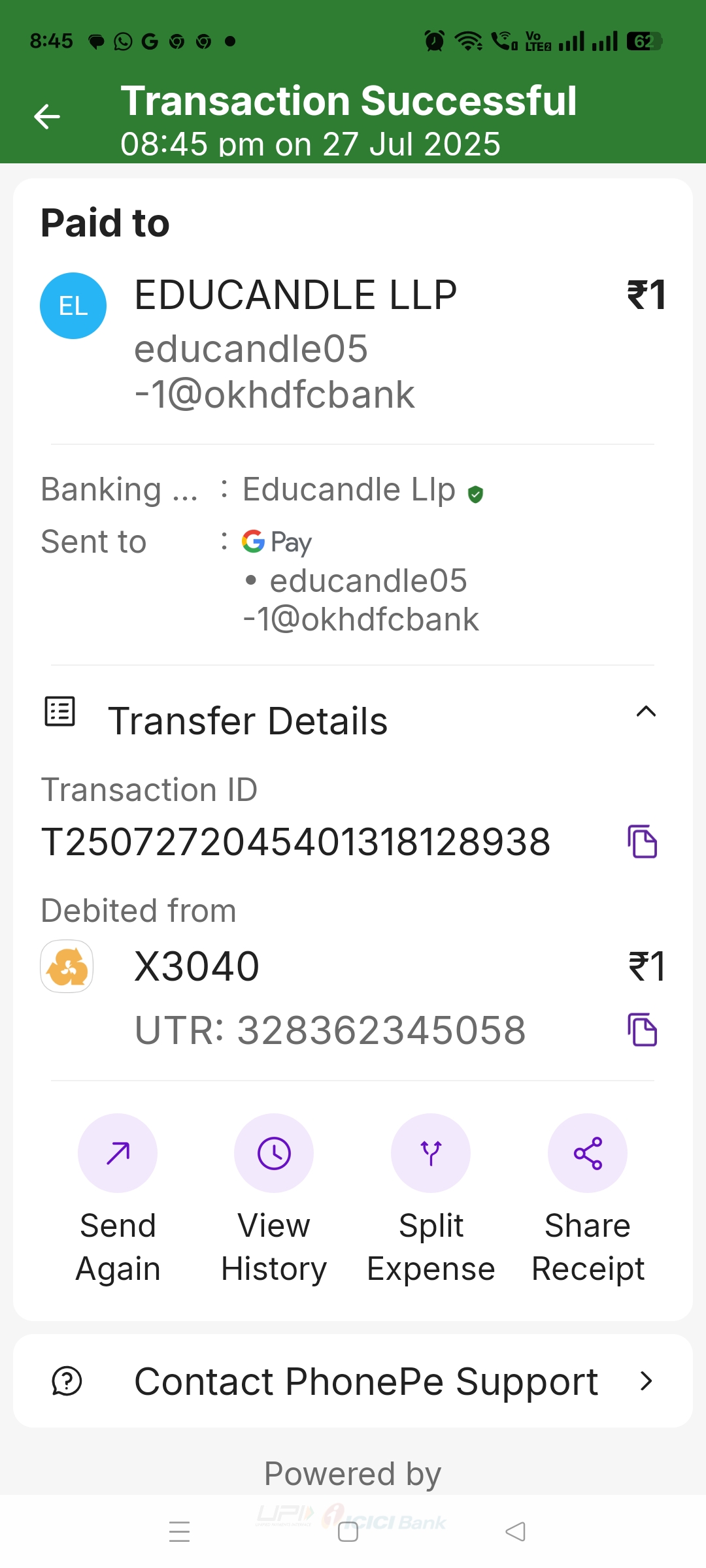Share Receipt of this transaction
The image size is (706, 1568).
(588, 1153)
